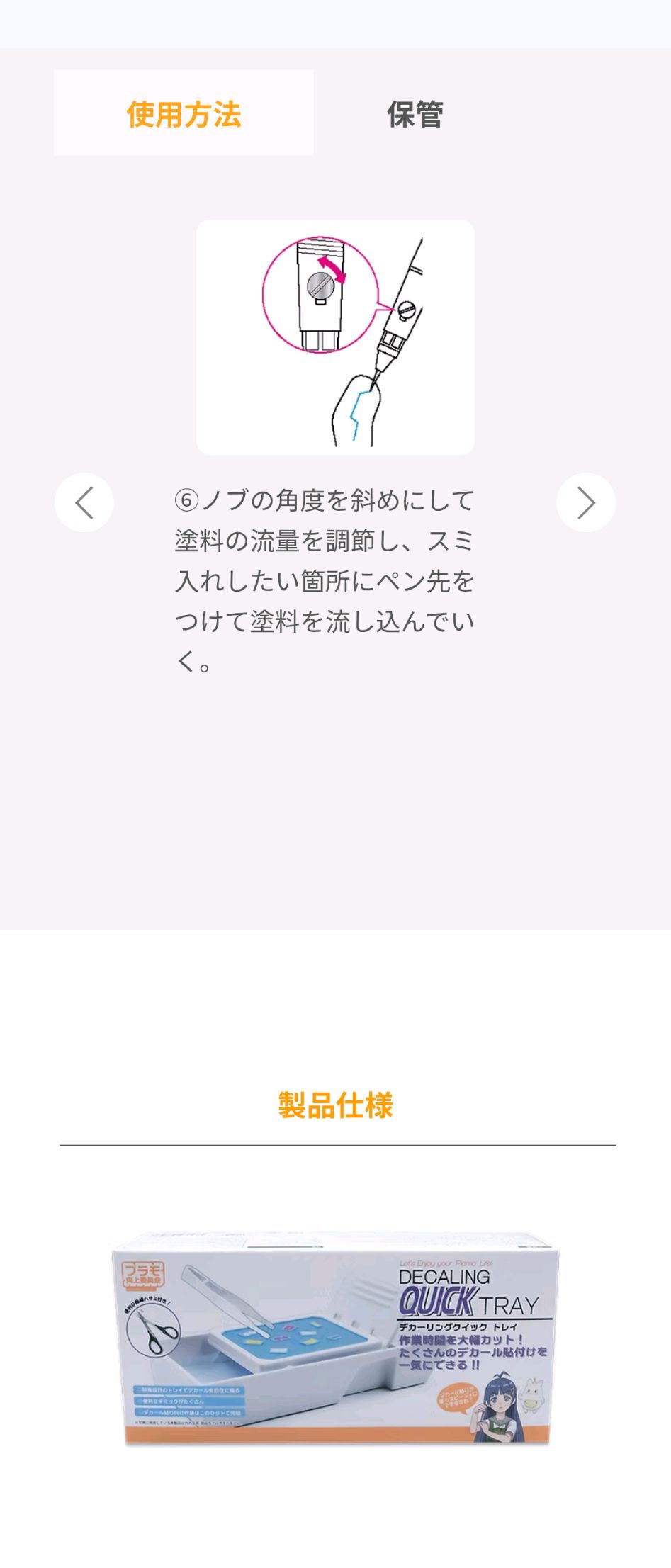Select the 使用方法 tab
The width and height of the screenshot is (671, 1568).
pos(184,113)
